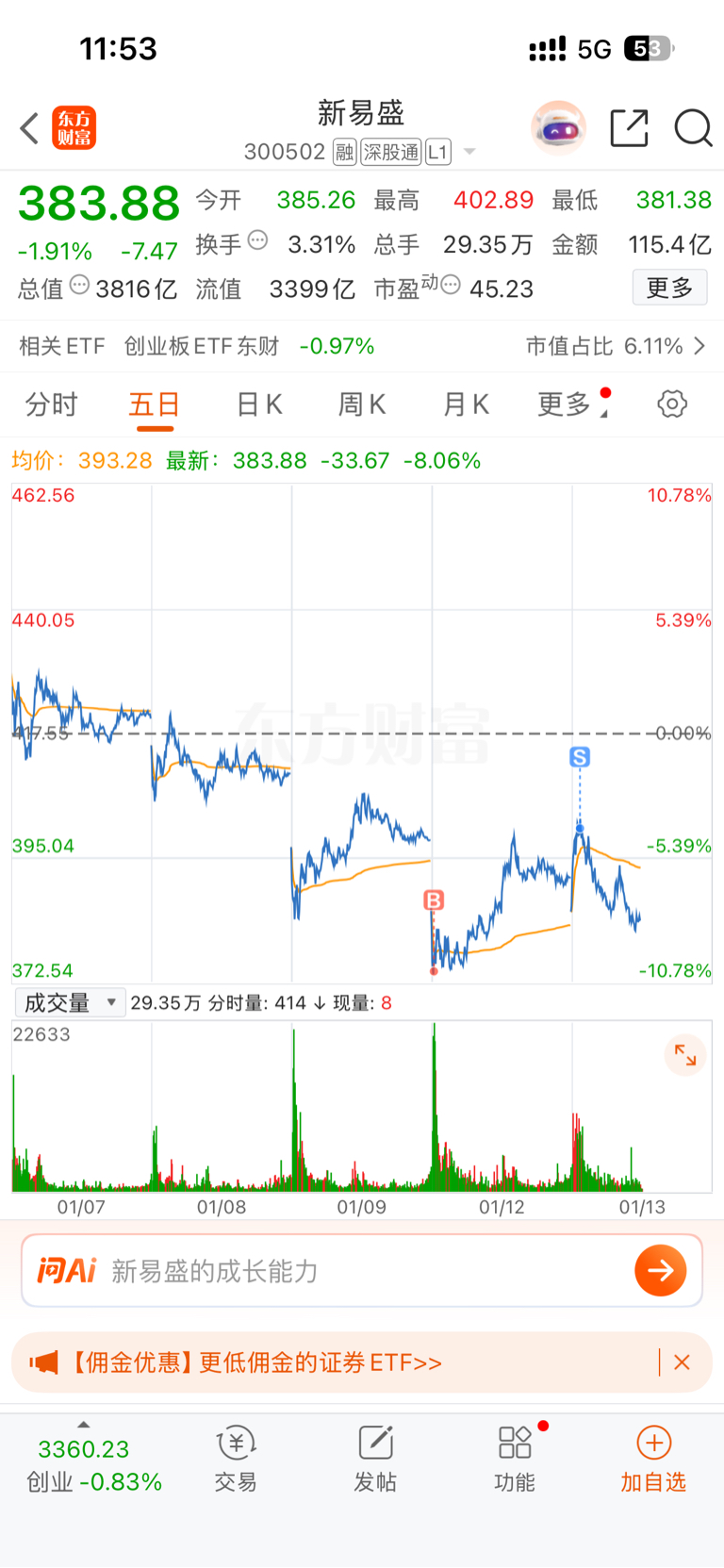Dismiss the 佣金优惠 banner
The width and height of the screenshot is (724, 1568).
683,1362
